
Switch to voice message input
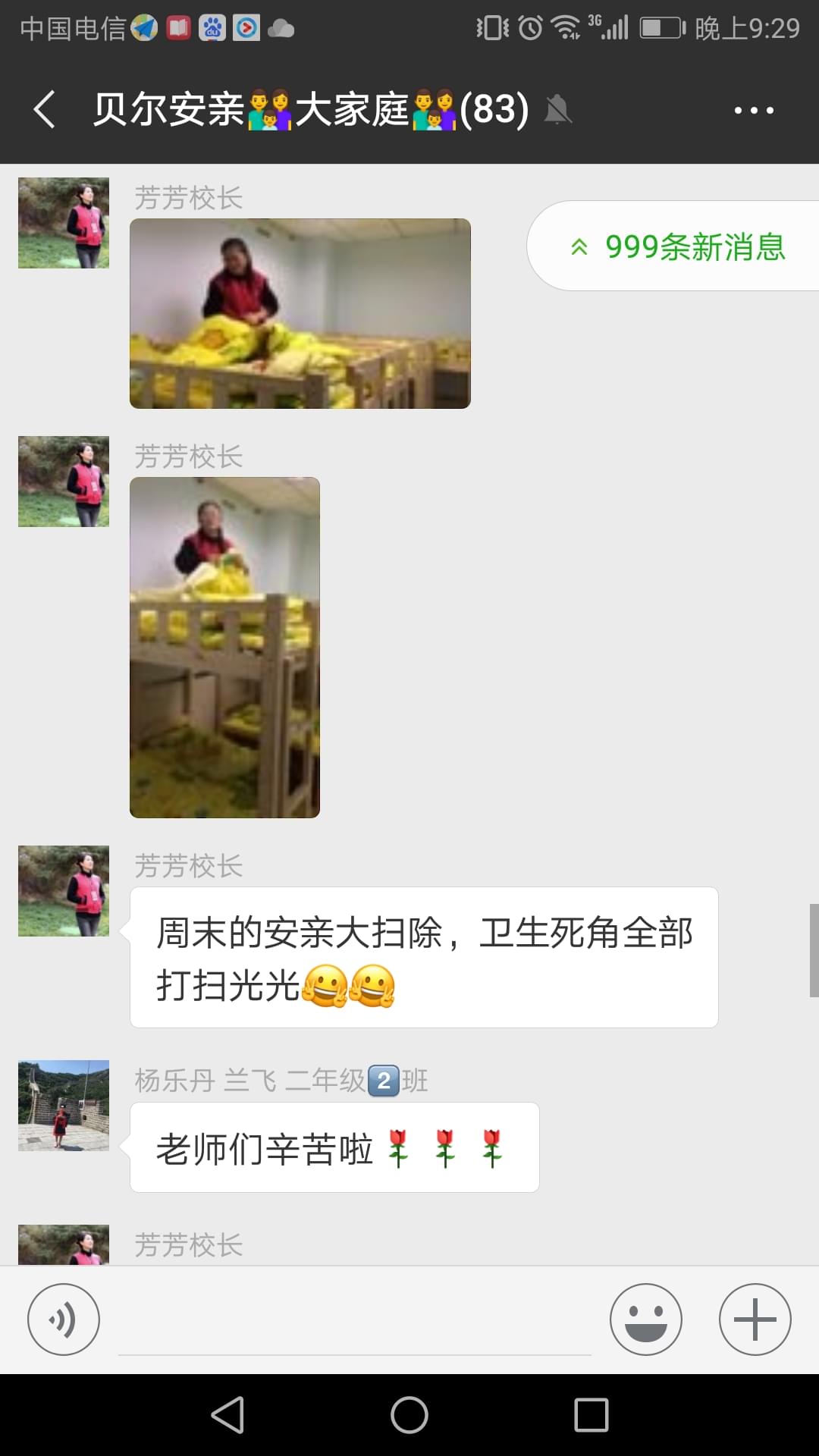pyautogui.click(x=64, y=1319)
